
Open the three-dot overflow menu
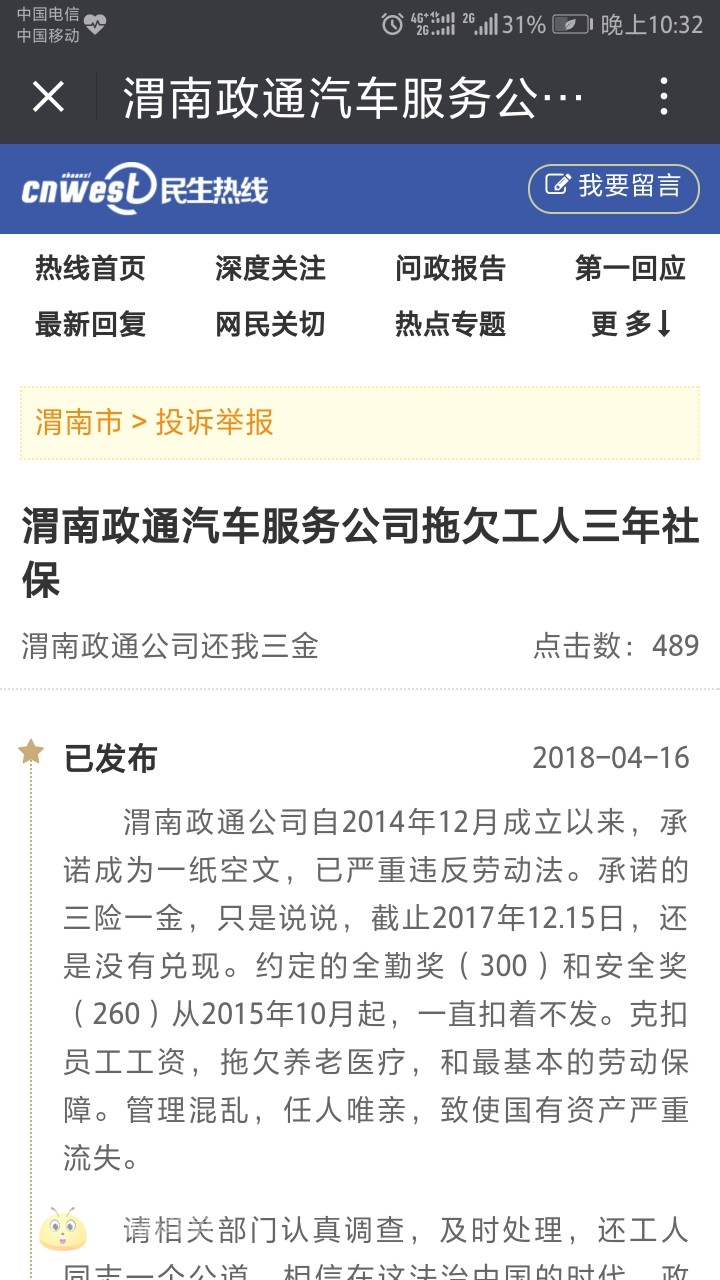coord(664,97)
